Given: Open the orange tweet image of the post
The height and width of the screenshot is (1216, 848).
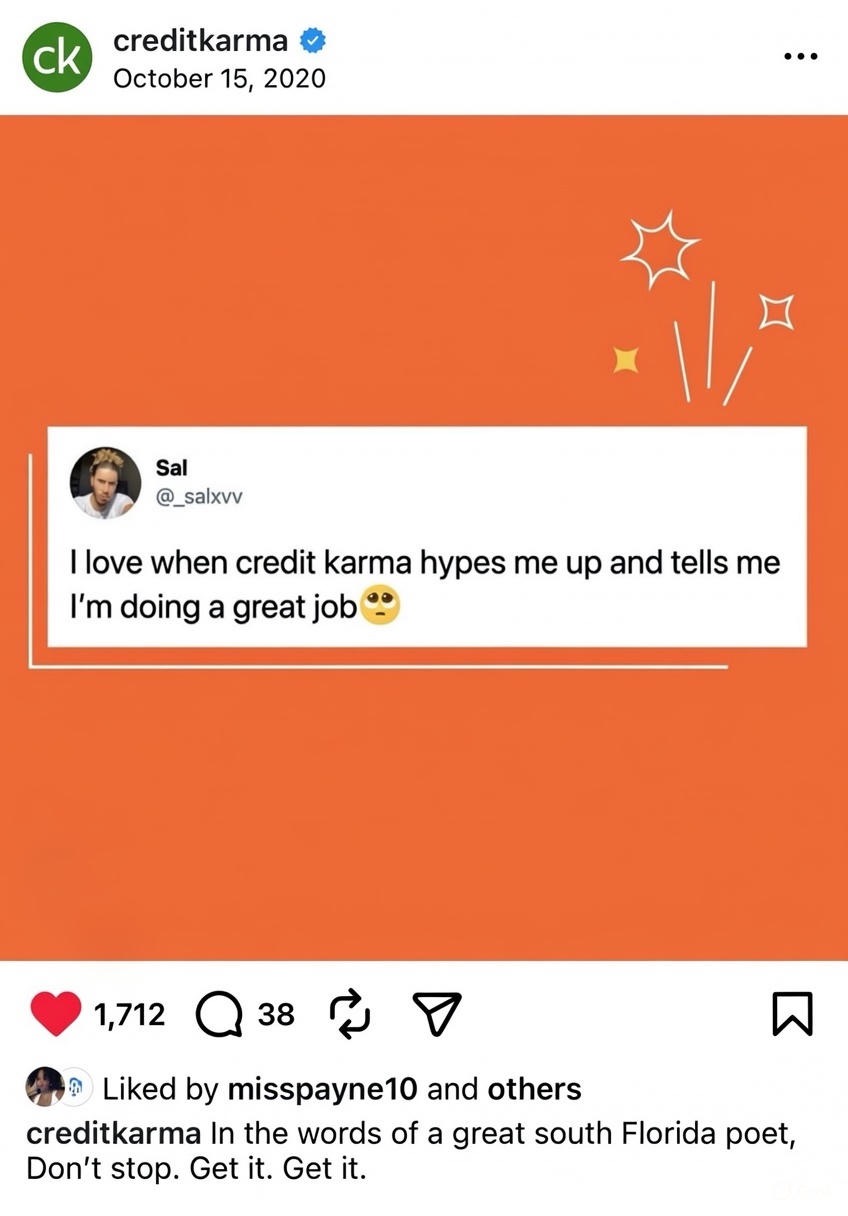Looking at the screenshot, I should [x=424, y=538].
